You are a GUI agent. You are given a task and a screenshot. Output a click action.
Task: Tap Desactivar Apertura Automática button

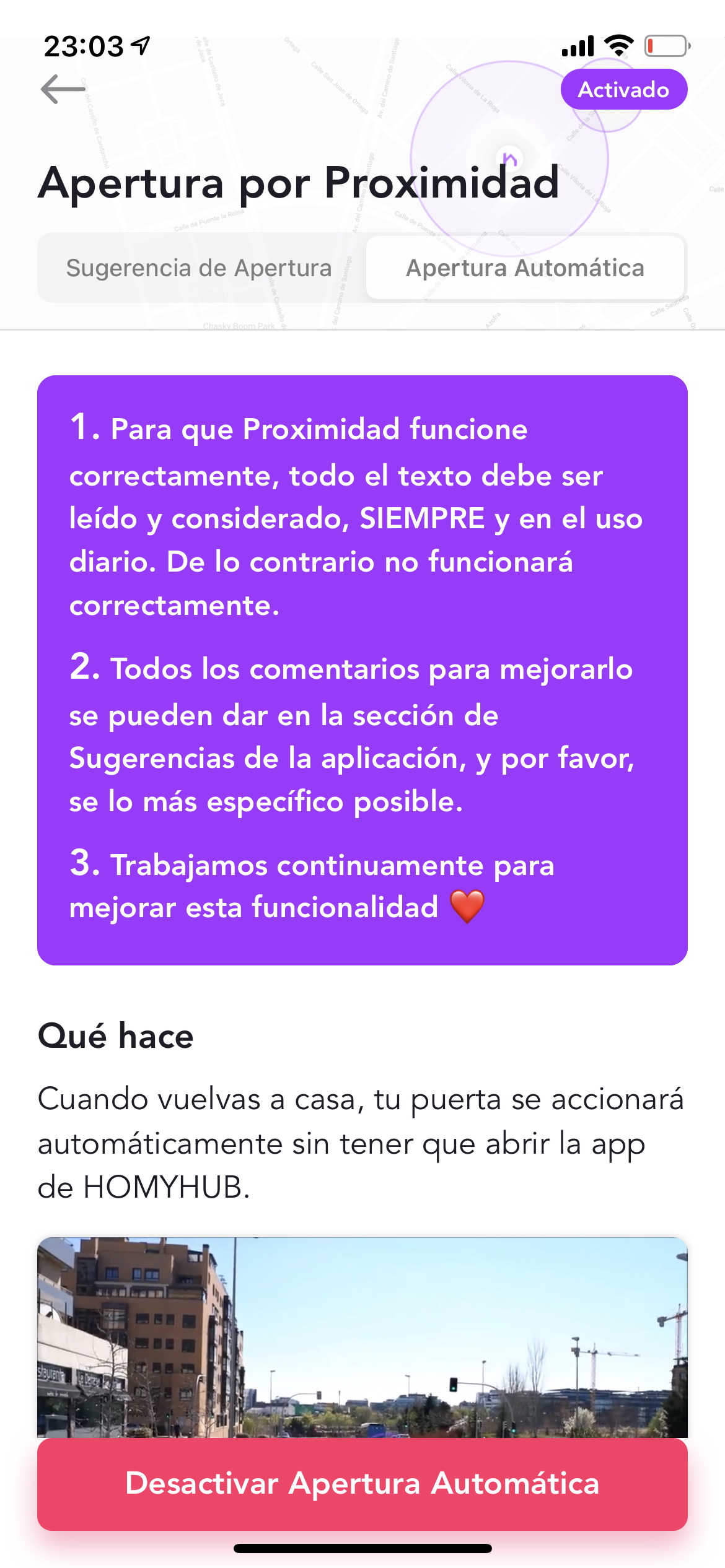point(362,1484)
